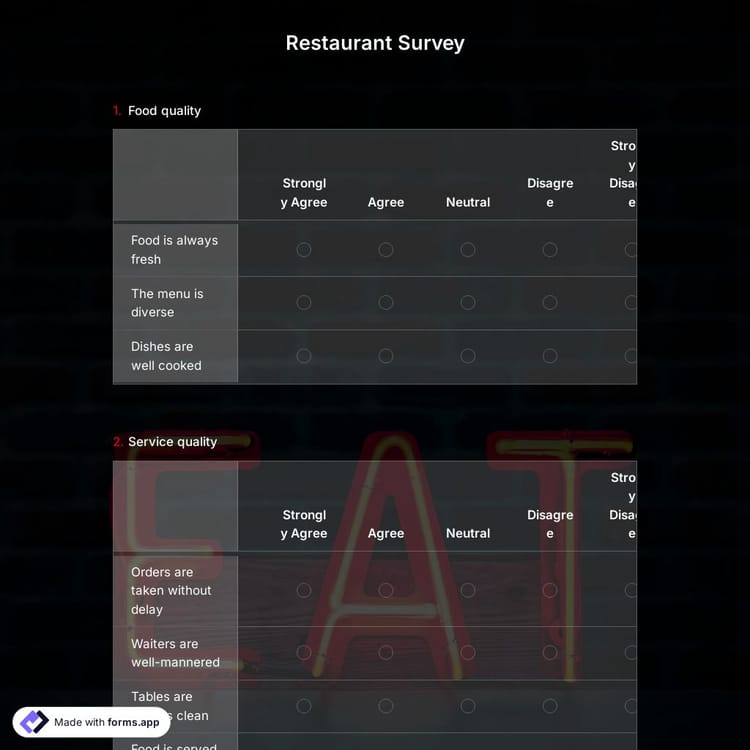
Task: Mark Neutral for The menu is diverse
Action: (468, 303)
